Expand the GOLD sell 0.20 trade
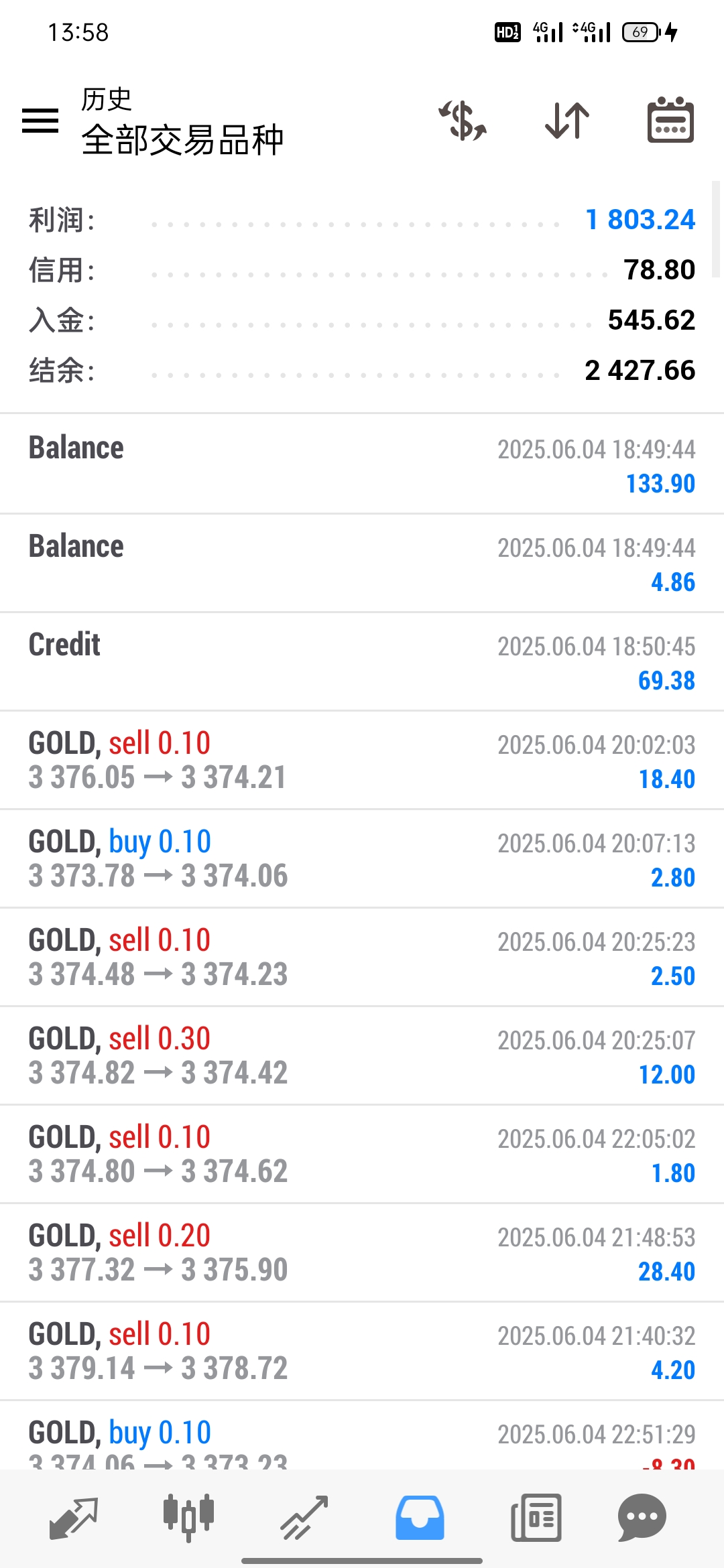 tap(362, 1252)
